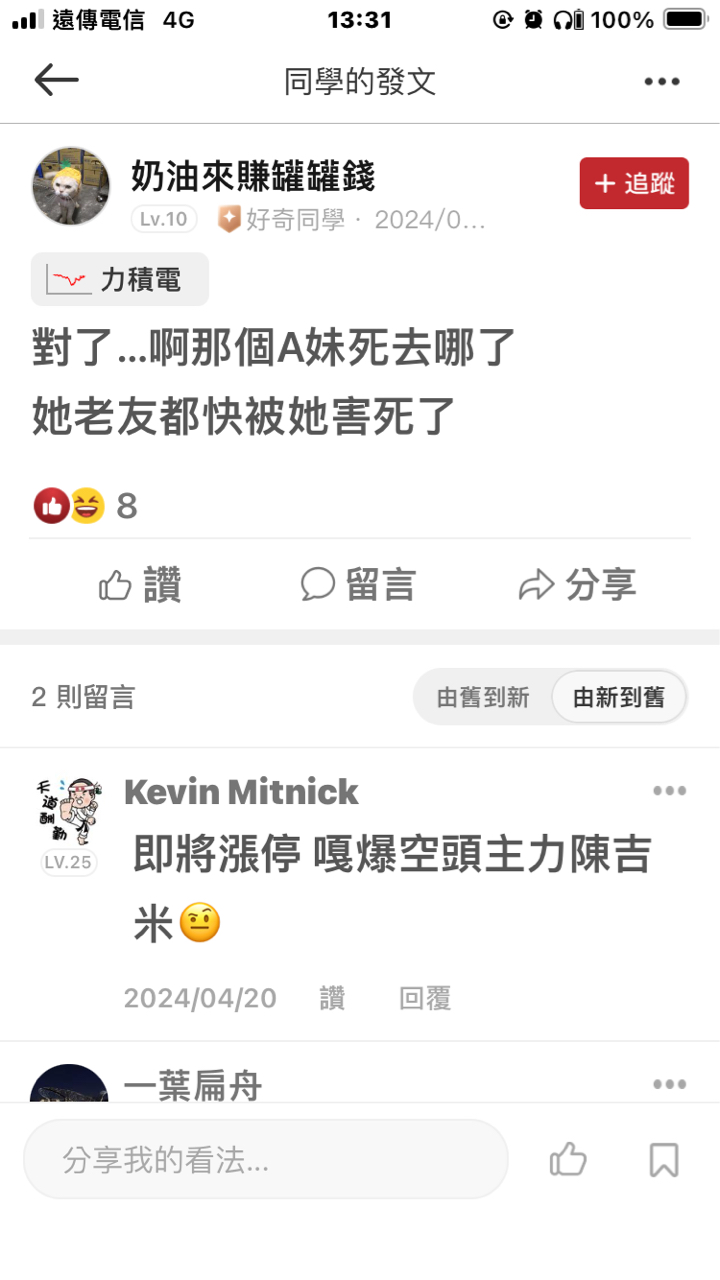Tap 留言 to comment on the post
720x1280 pixels.
[x=358, y=585]
